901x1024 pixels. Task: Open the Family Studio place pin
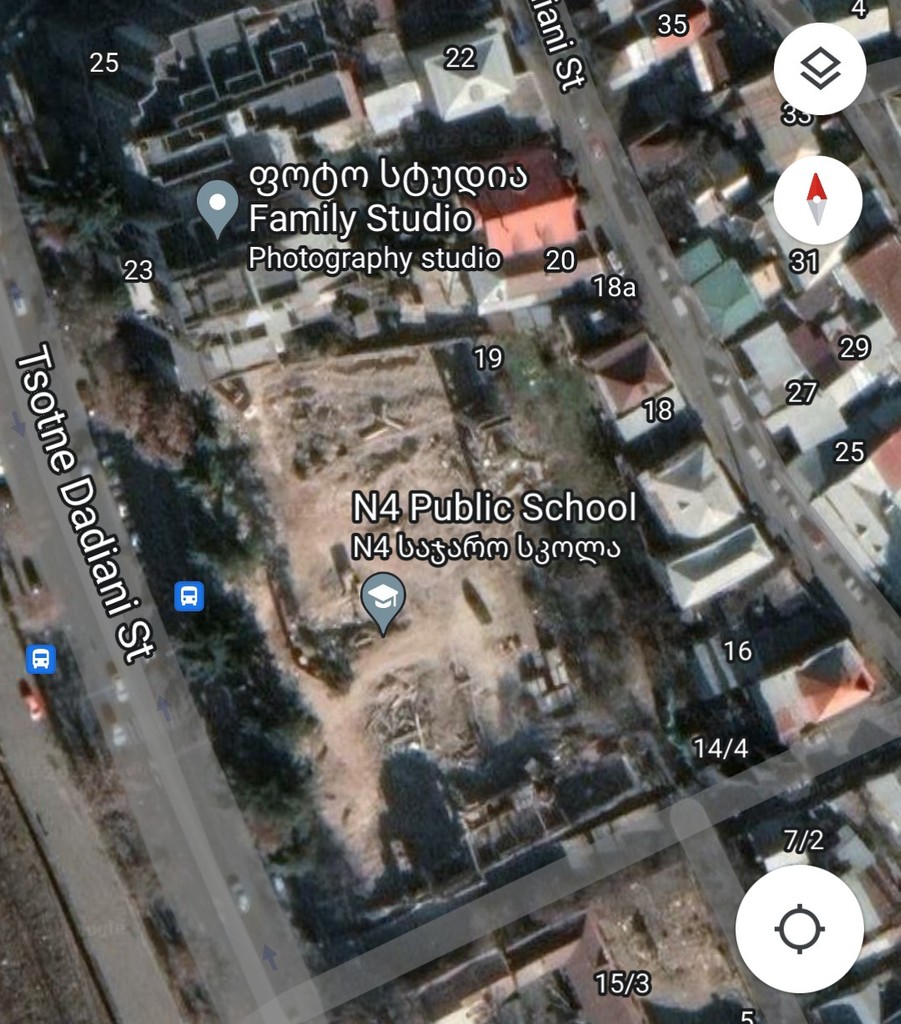pyautogui.click(x=218, y=207)
